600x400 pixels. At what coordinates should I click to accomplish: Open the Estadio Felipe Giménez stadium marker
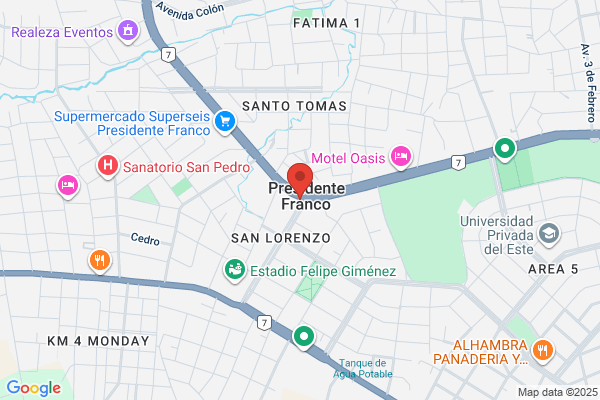tap(235, 270)
